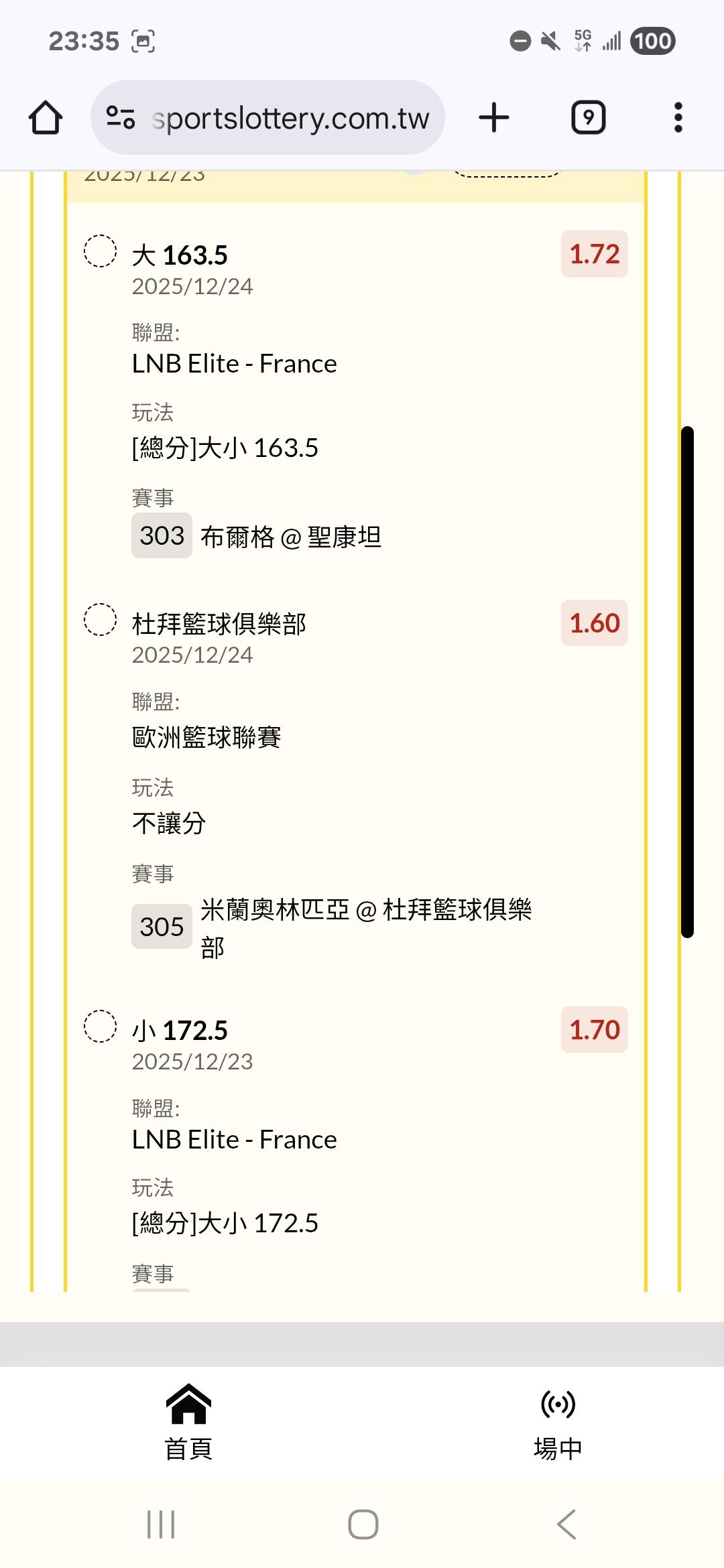Go to the browser home page icon

tap(46, 117)
